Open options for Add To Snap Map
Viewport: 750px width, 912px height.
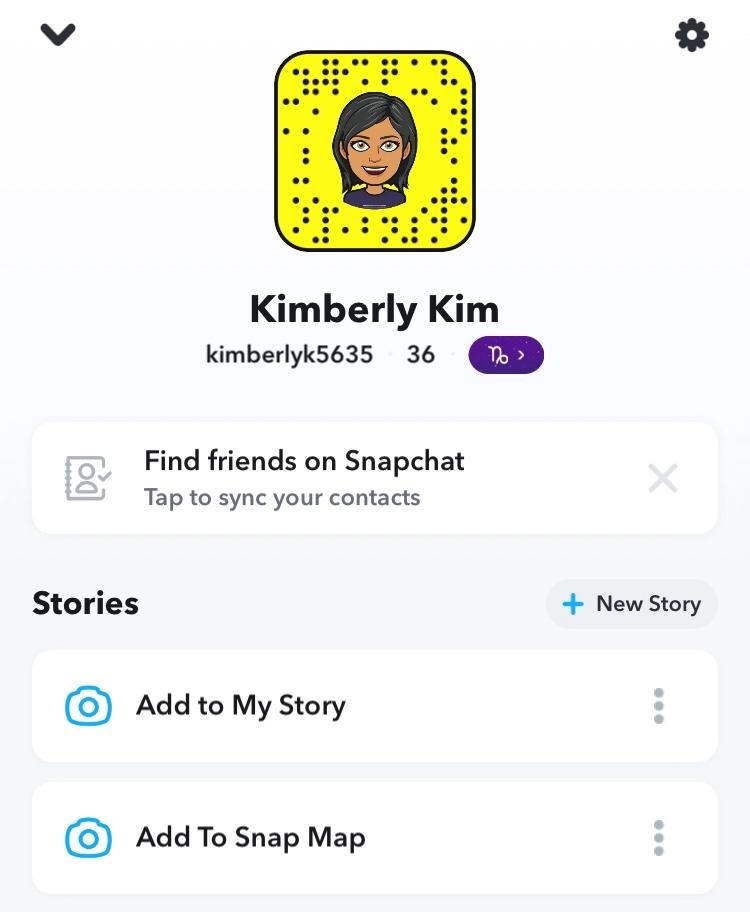point(658,838)
